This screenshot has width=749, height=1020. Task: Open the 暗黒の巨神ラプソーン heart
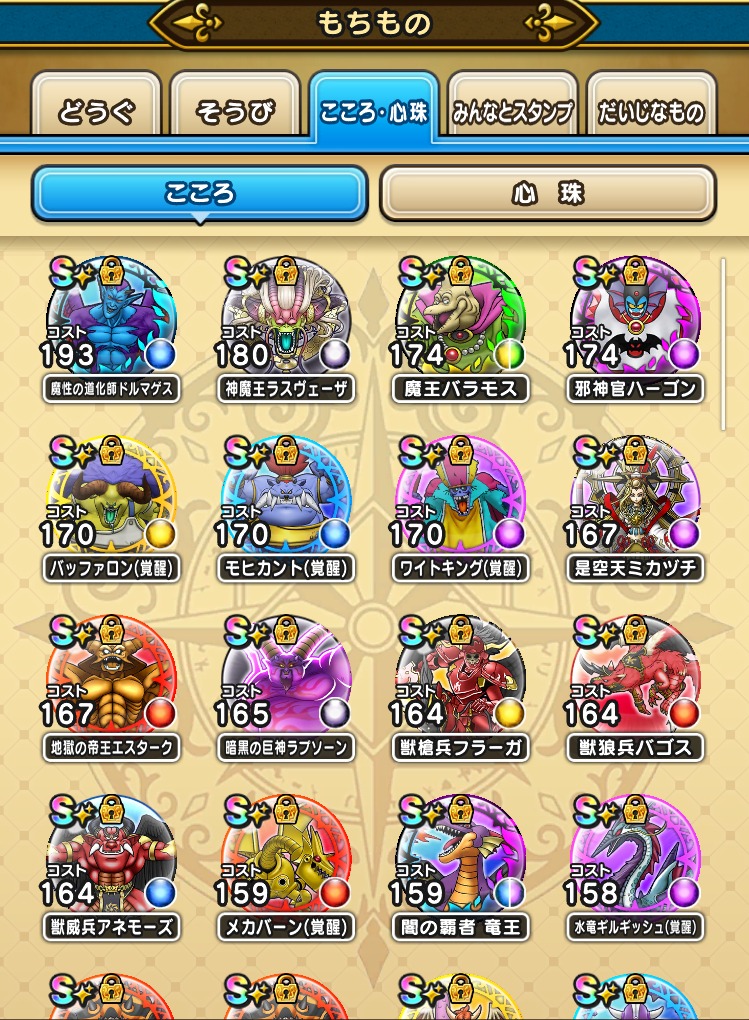286,680
